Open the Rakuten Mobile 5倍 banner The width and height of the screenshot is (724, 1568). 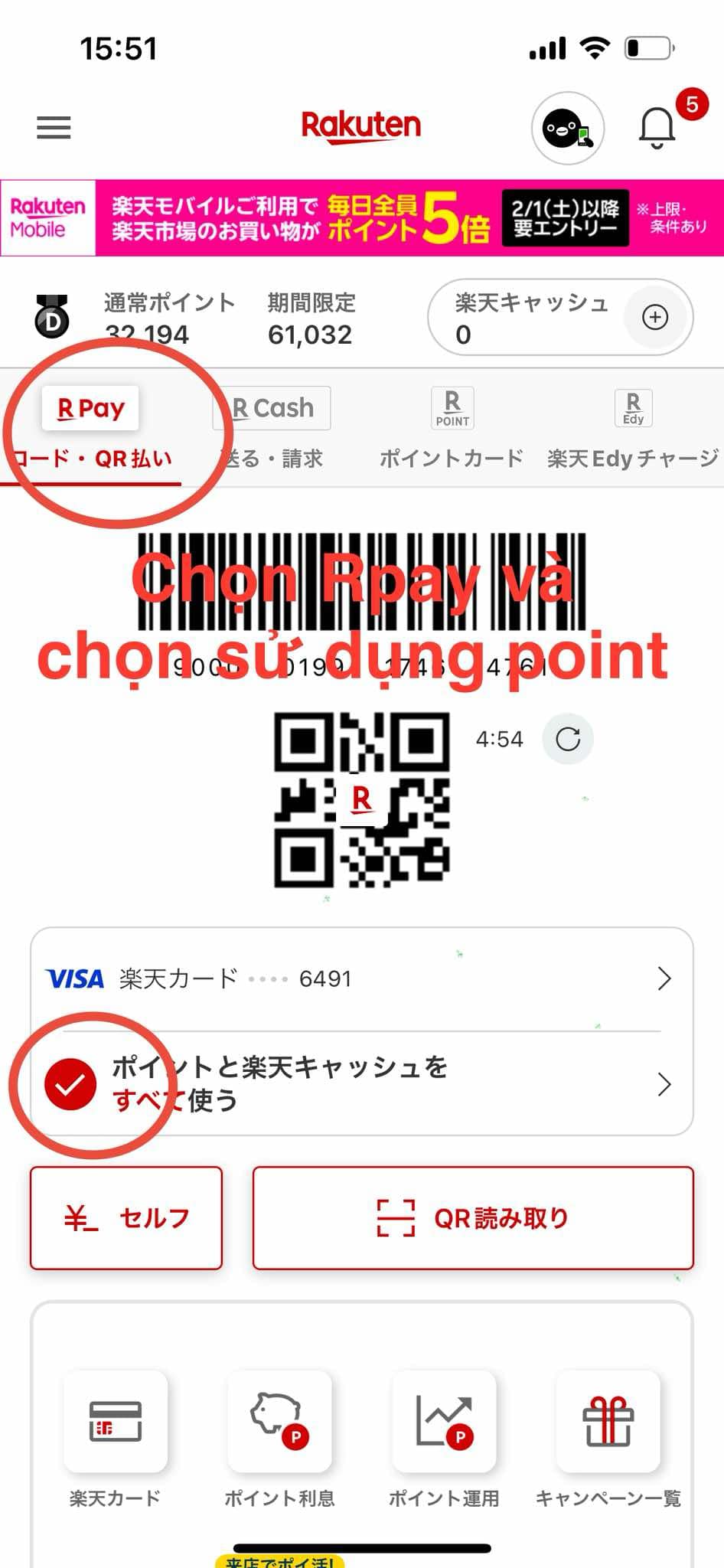[362, 217]
